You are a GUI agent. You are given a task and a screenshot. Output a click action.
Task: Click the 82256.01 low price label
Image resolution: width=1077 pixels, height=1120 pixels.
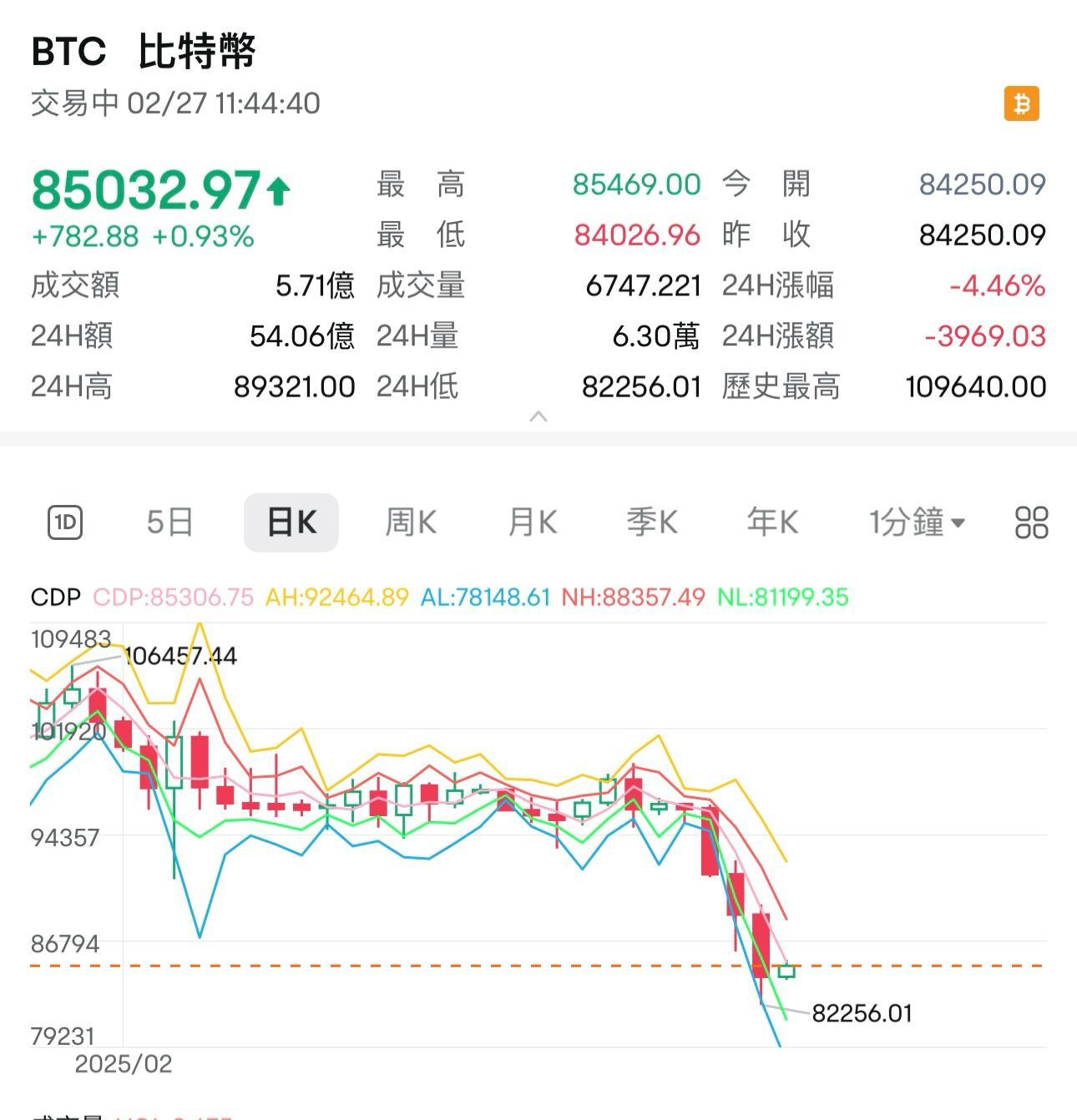tap(862, 1014)
